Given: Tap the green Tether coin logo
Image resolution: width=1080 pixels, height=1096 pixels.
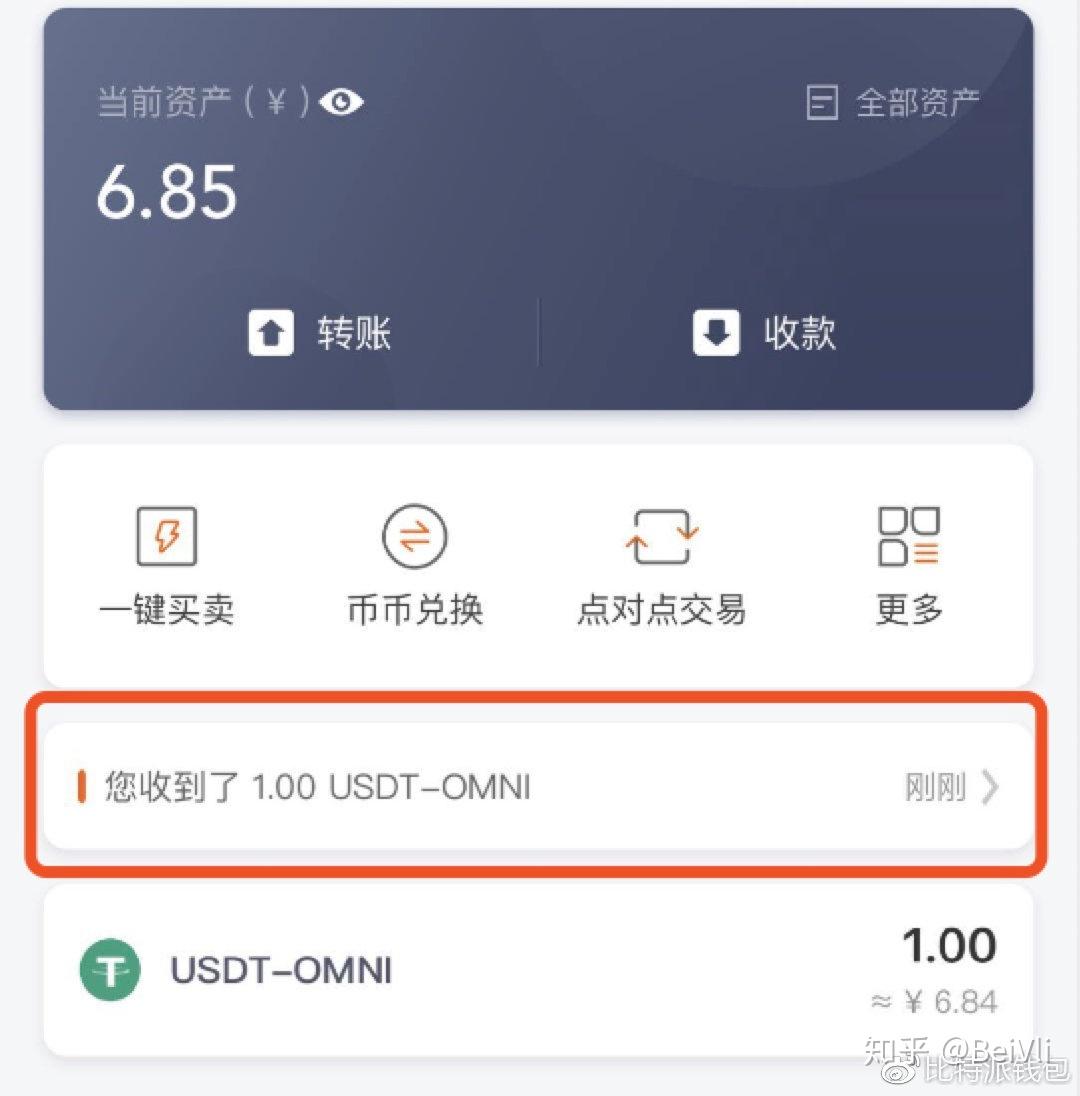Looking at the screenshot, I should coord(110,968).
